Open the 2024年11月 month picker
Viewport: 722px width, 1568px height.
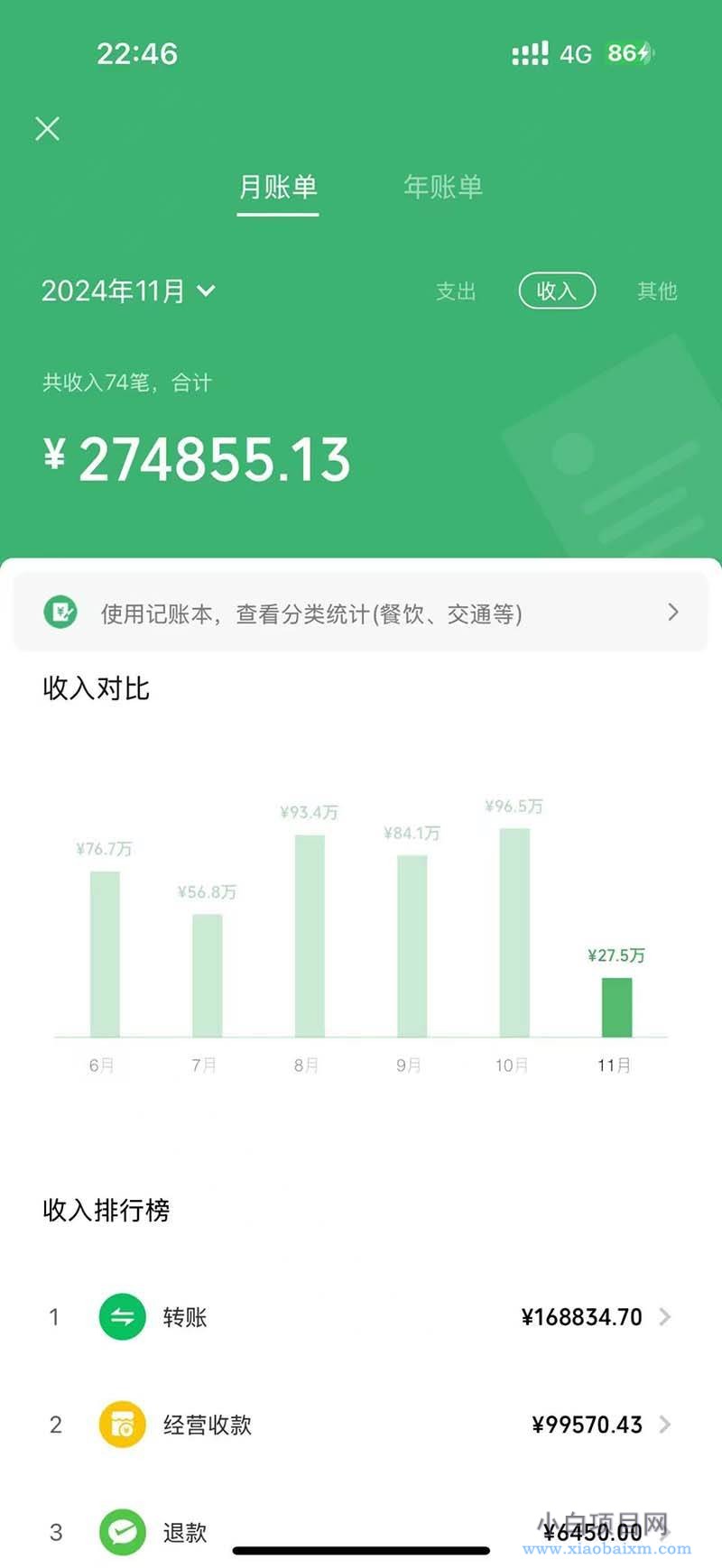pyautogui.click(x=130, y=291)
